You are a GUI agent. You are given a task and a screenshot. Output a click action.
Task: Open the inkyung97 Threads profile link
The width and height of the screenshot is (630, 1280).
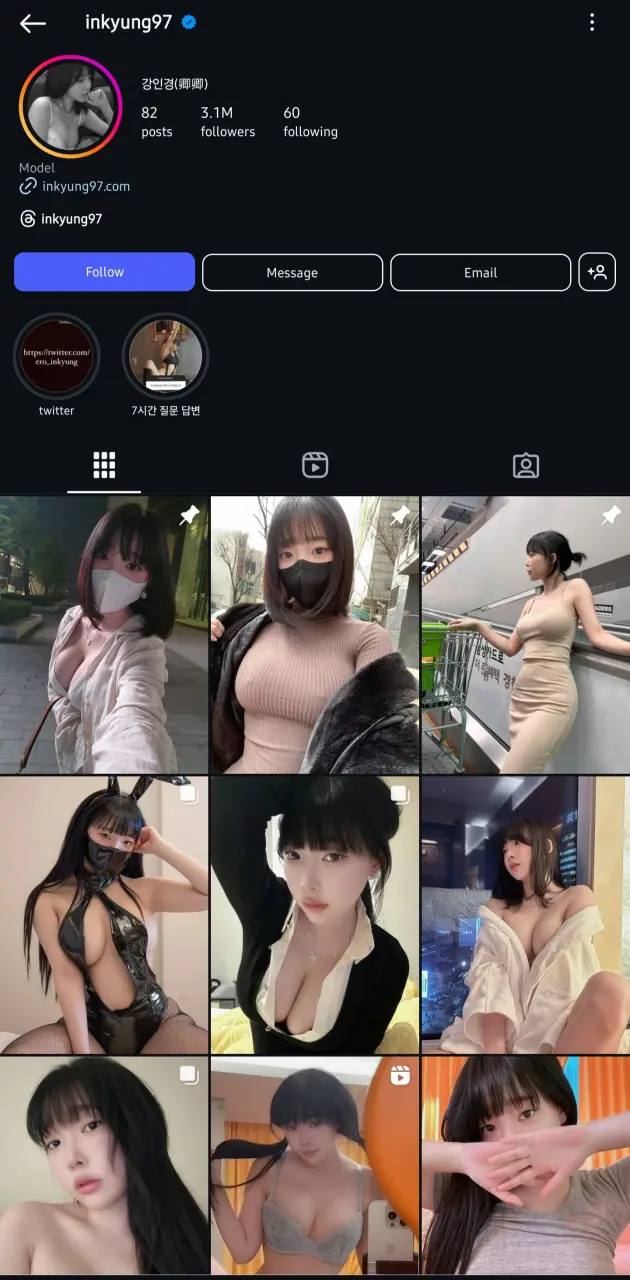click(70, 219)
